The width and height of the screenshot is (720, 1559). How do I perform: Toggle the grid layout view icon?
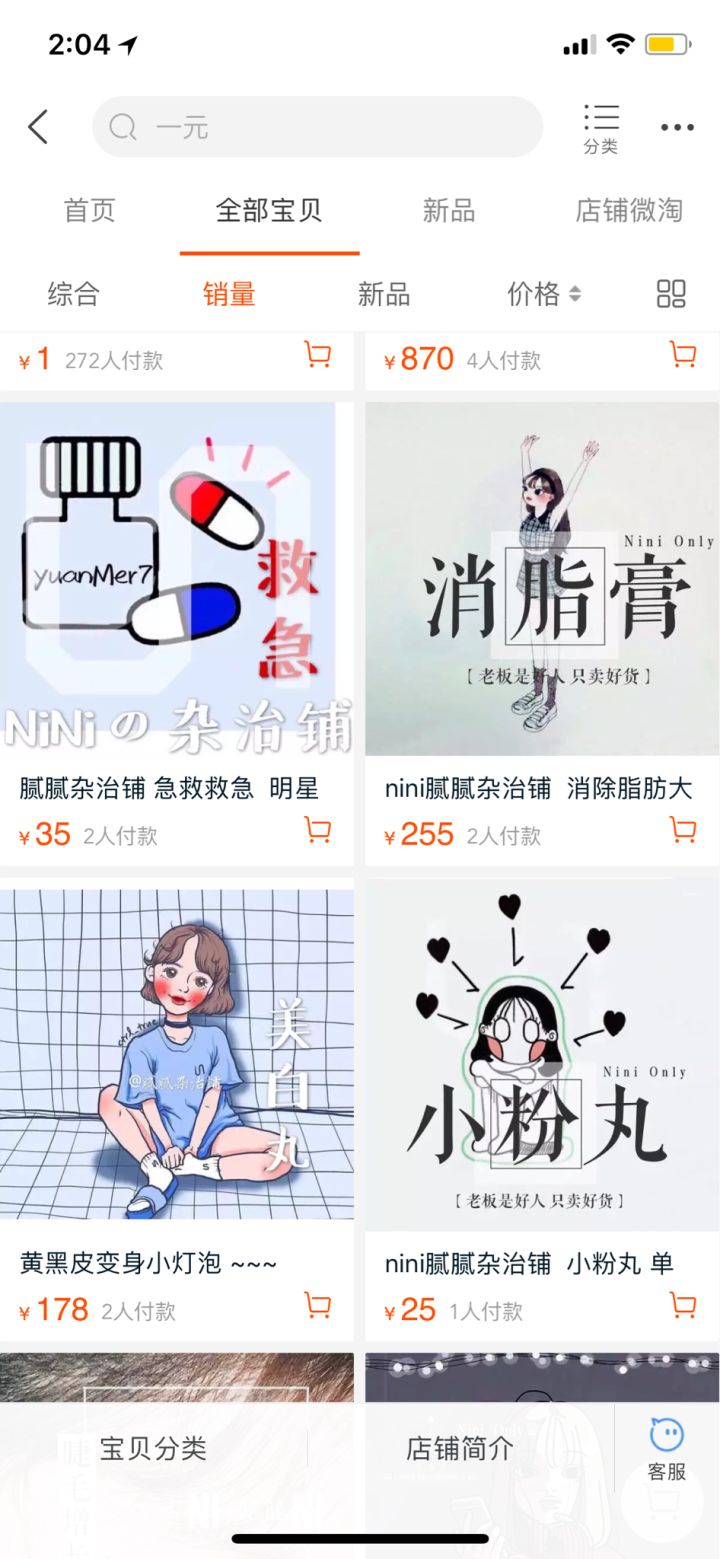click(x=671, y=294)
